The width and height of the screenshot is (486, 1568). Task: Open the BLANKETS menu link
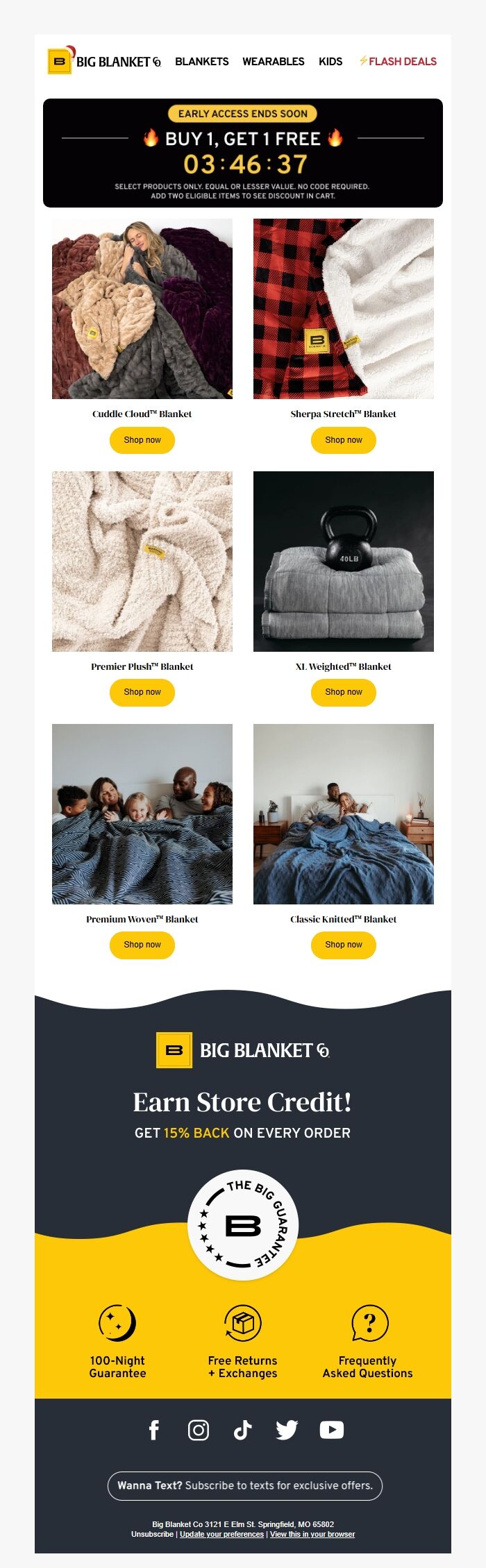click(201, 62)
